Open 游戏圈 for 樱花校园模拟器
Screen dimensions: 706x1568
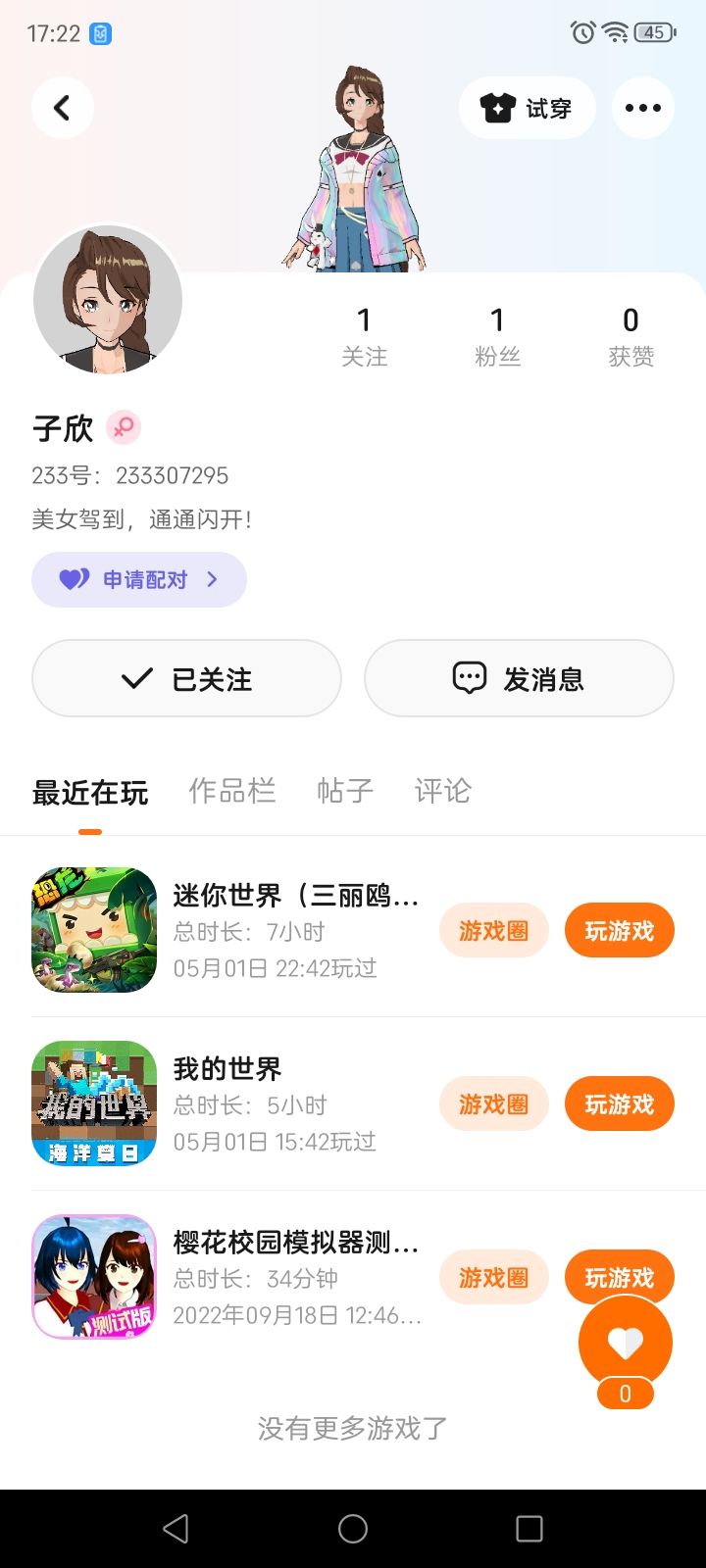click(493, 1277)
